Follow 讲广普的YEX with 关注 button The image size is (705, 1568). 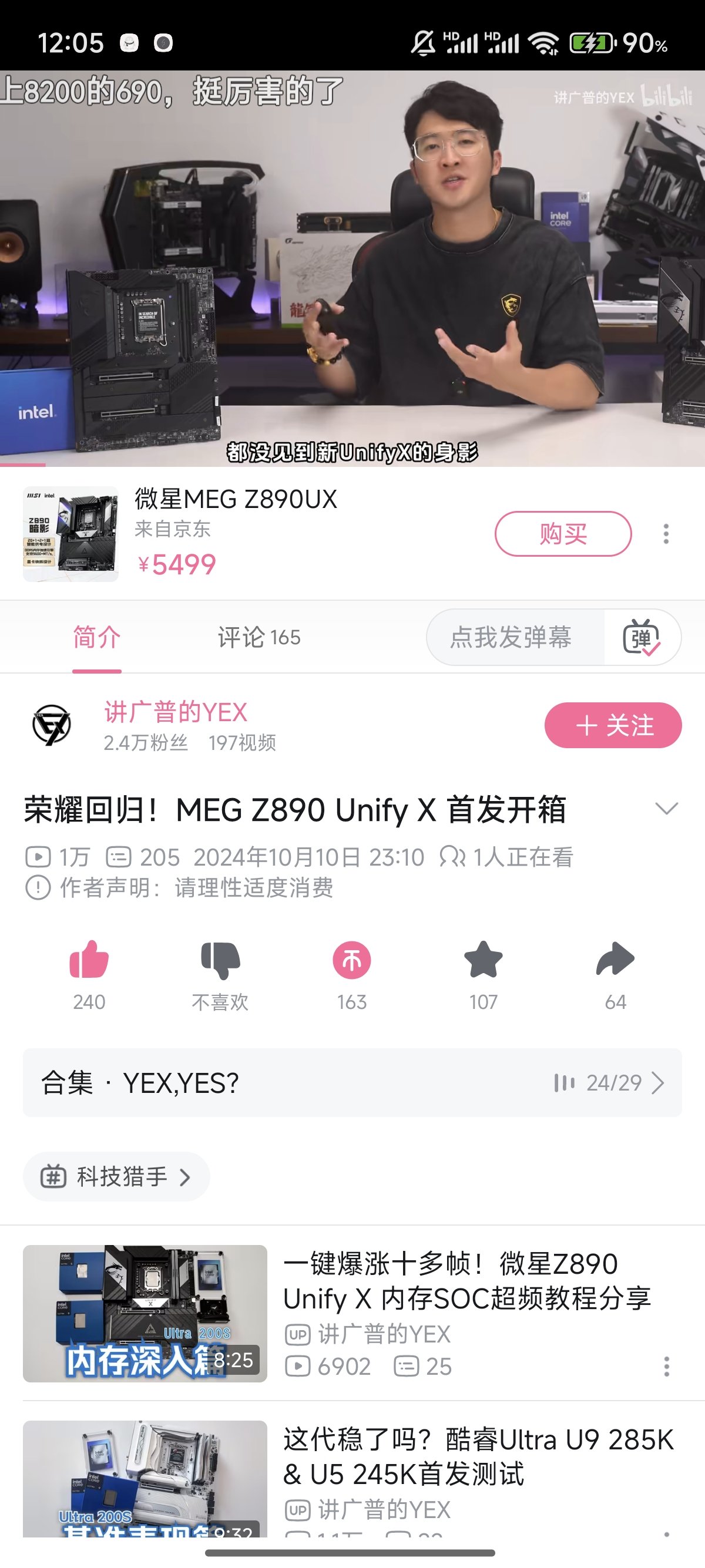coord(612,725)
